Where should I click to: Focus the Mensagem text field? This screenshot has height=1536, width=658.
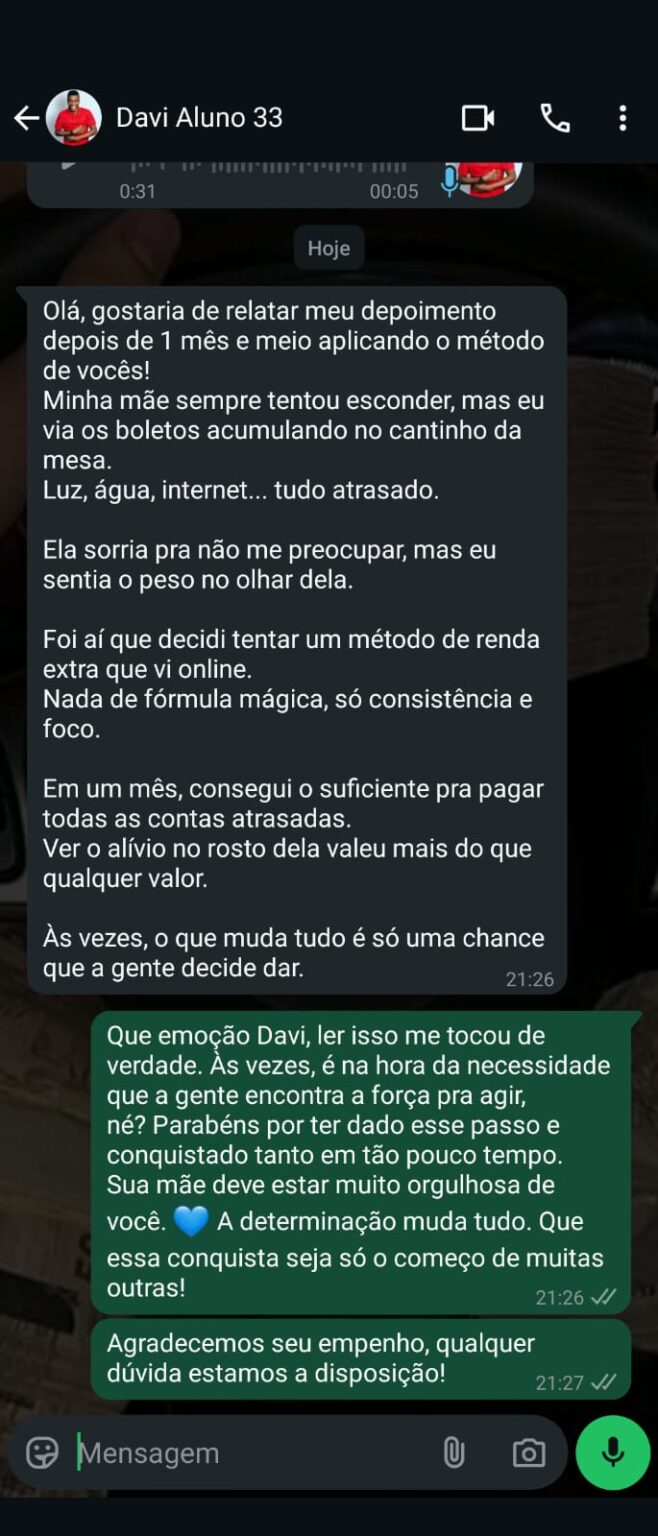pyautogui.click(x=250, y=1452)
